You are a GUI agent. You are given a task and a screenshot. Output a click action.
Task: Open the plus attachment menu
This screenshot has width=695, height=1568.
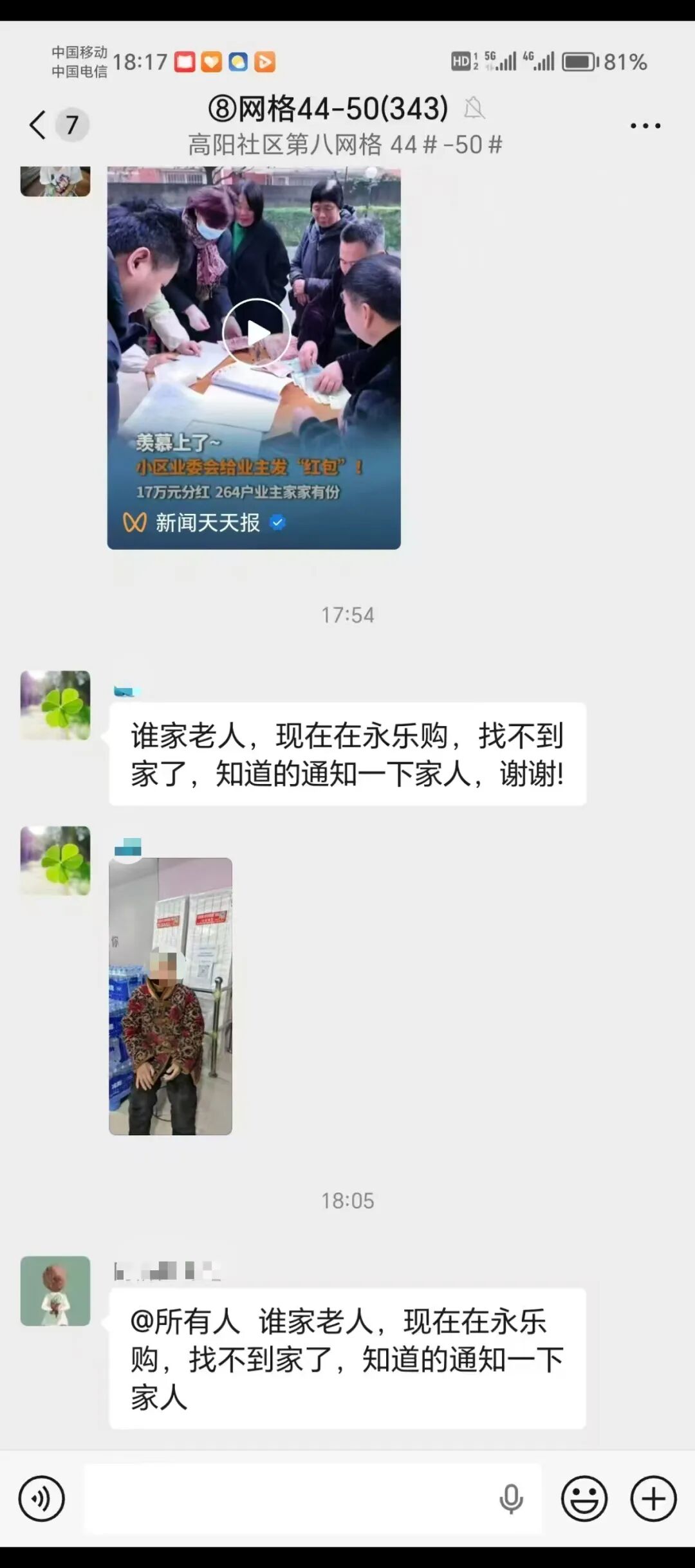point(653,1499)
